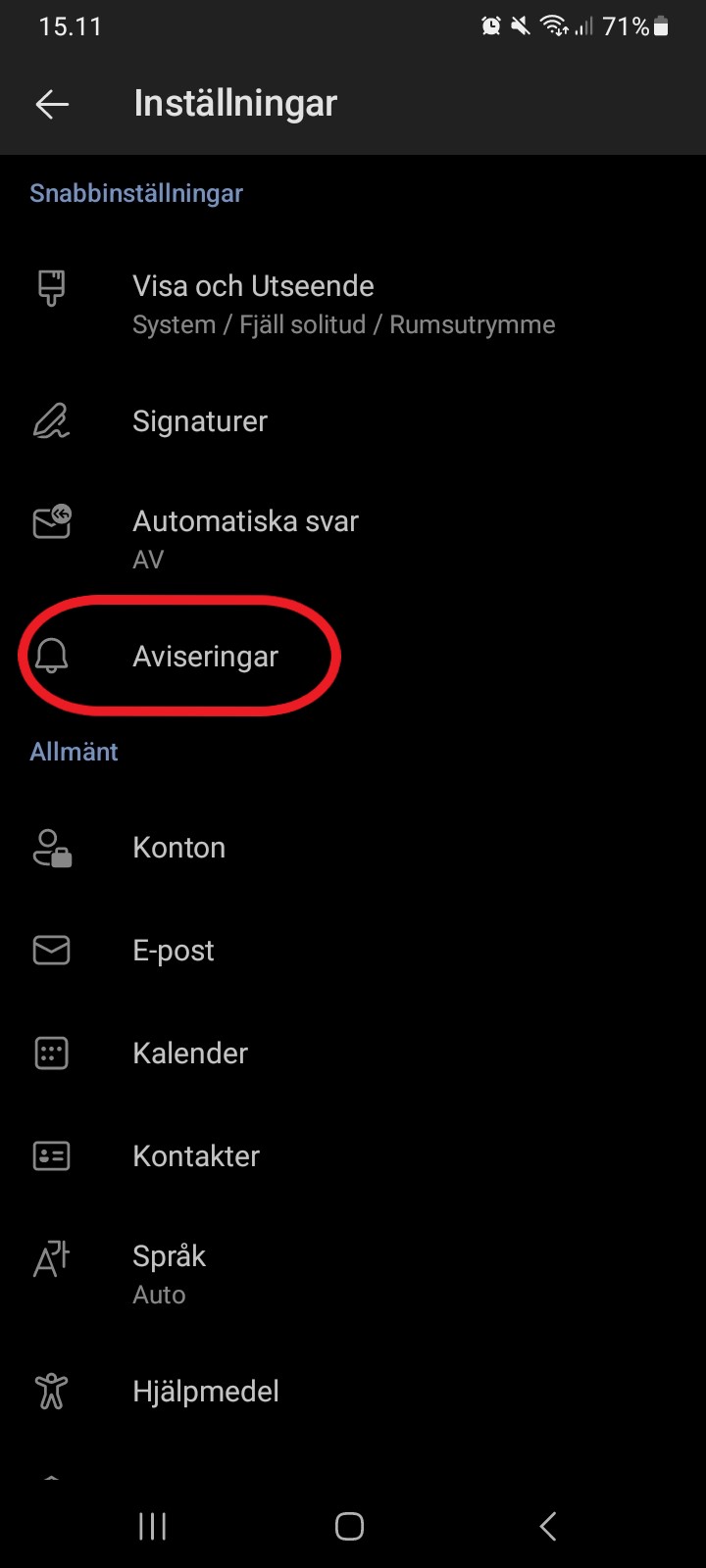Open Kalender settings

(353, 1053)
